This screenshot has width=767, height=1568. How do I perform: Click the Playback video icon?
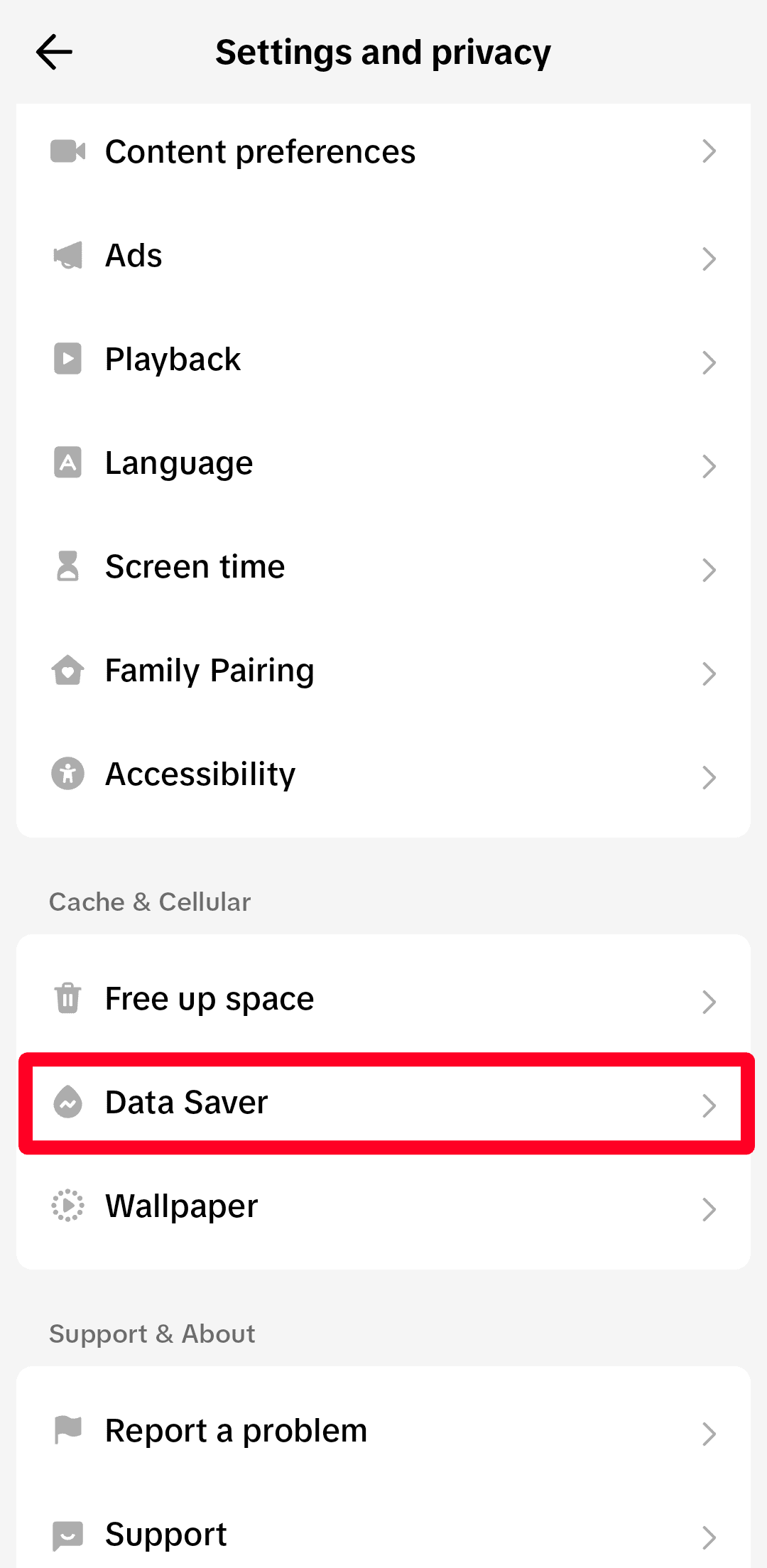point(67,359)
